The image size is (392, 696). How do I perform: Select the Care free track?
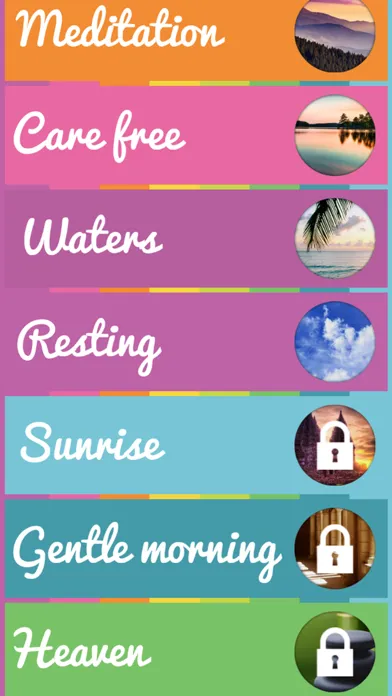(x=196, y=135)
